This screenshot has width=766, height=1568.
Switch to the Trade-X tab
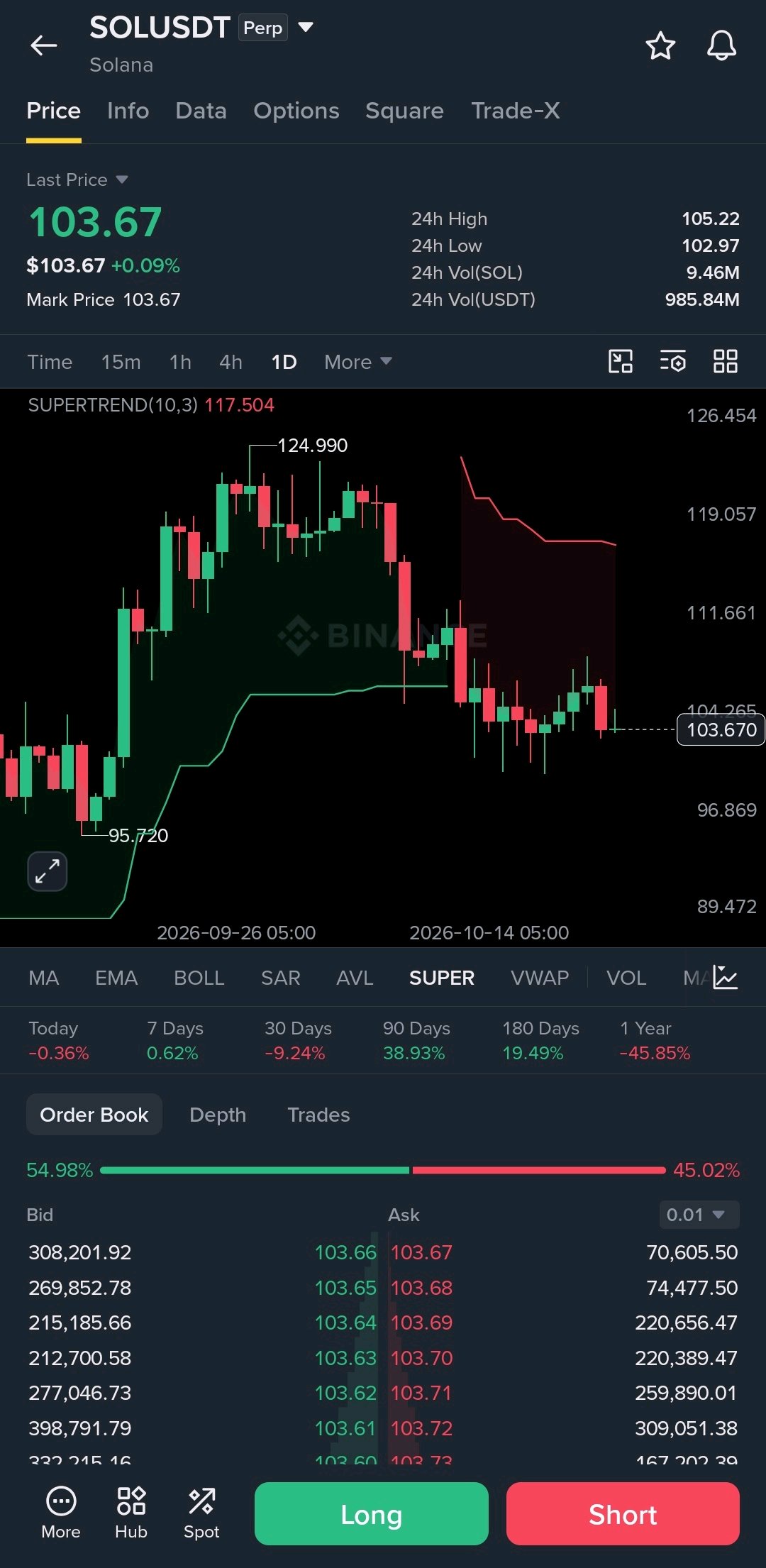click(x=516, y=111)
